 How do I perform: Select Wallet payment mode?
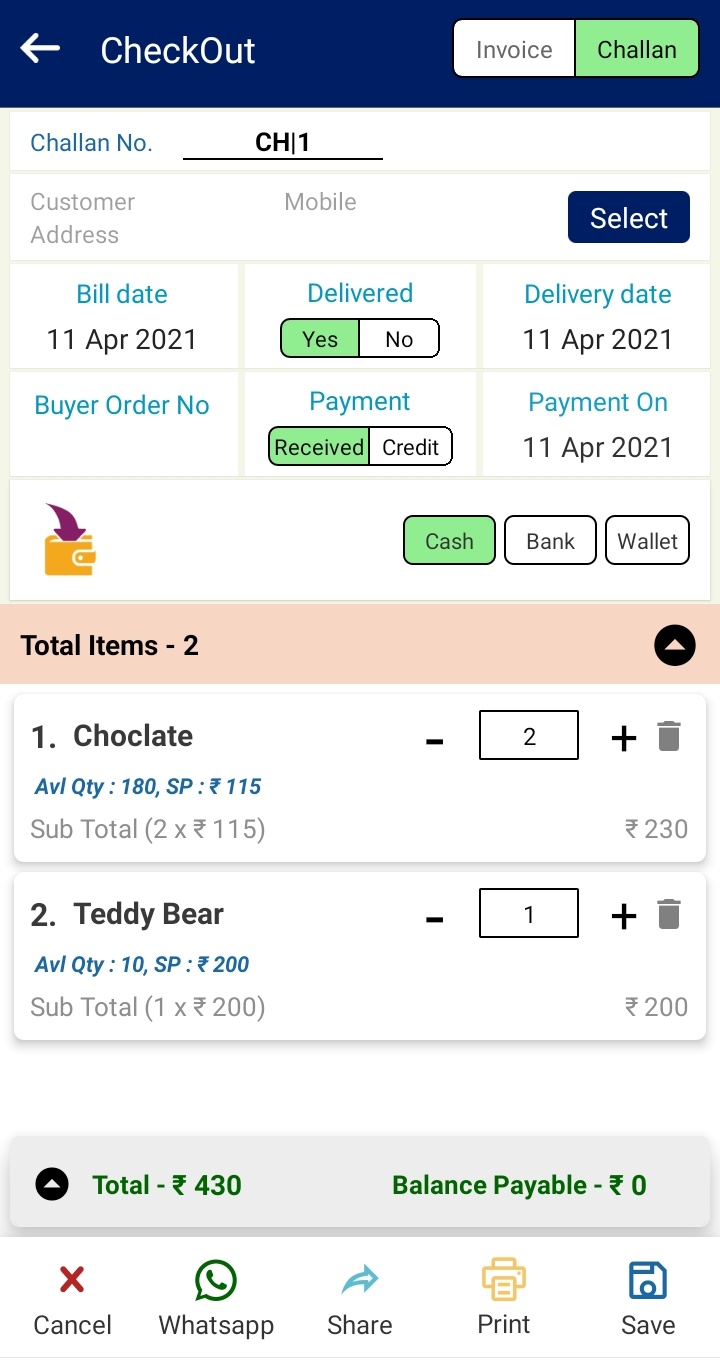(647, 541)
